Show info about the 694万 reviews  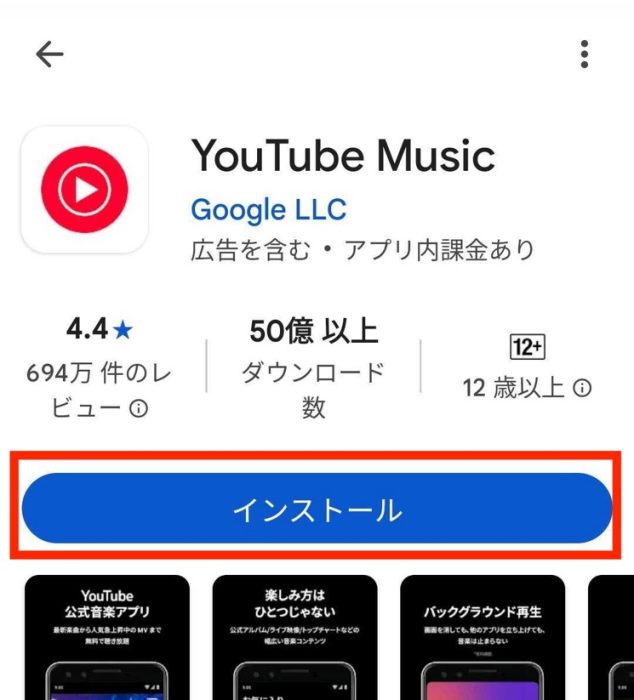(139, 409)
